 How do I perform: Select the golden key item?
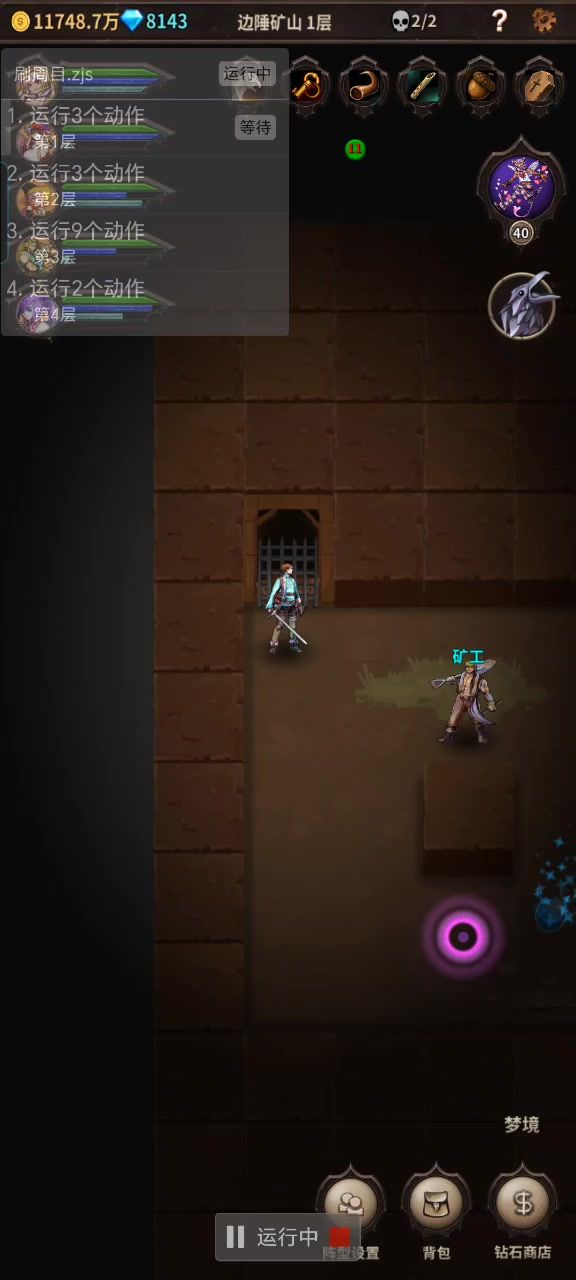[305, 86]
